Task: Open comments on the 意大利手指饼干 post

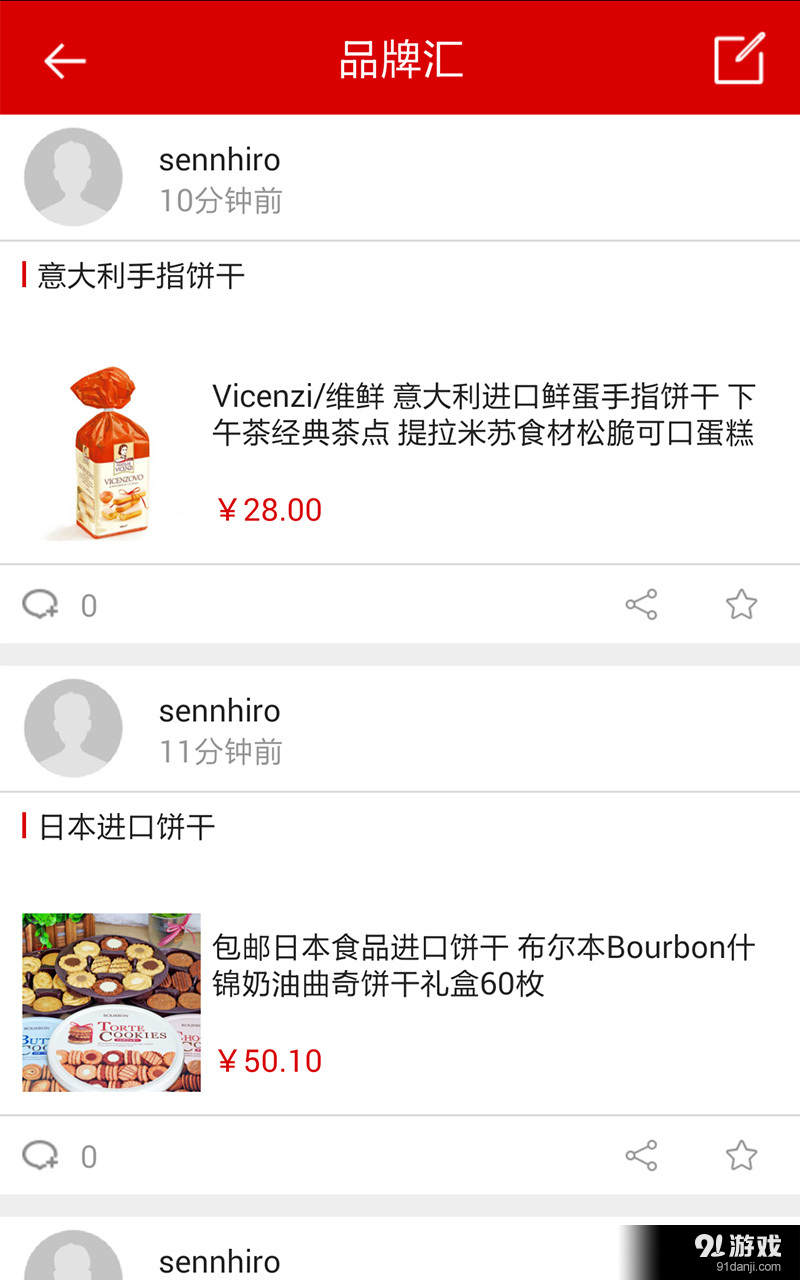Action: (x=40, y=604)
